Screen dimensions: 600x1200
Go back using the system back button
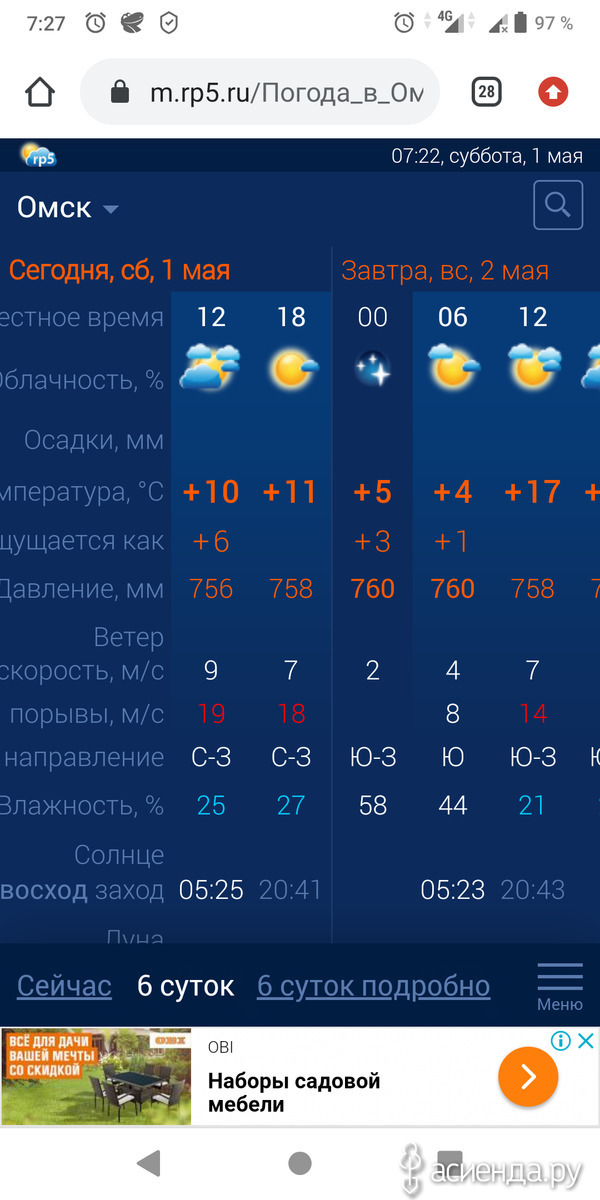click(149, 1162)
